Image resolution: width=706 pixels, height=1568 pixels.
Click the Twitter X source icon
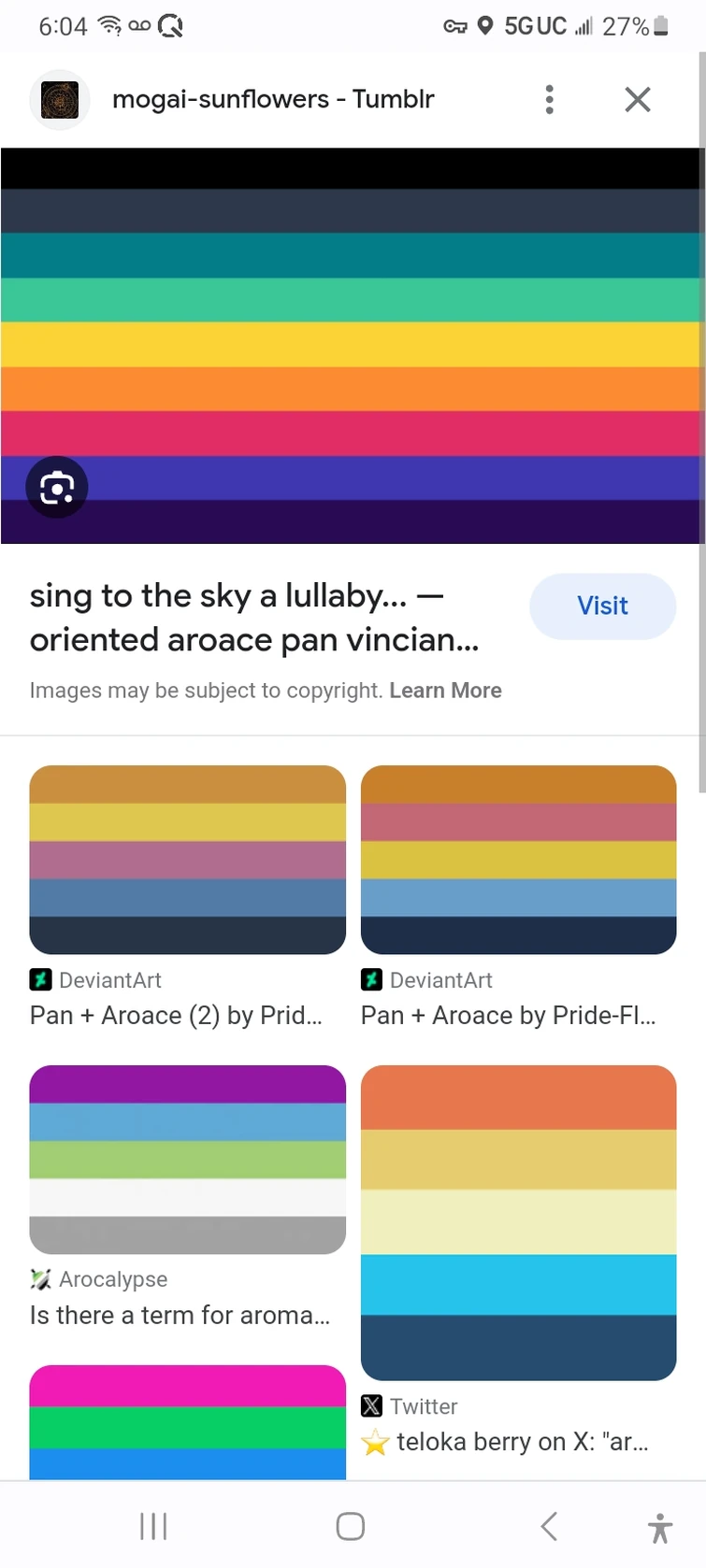(371, 1405)
